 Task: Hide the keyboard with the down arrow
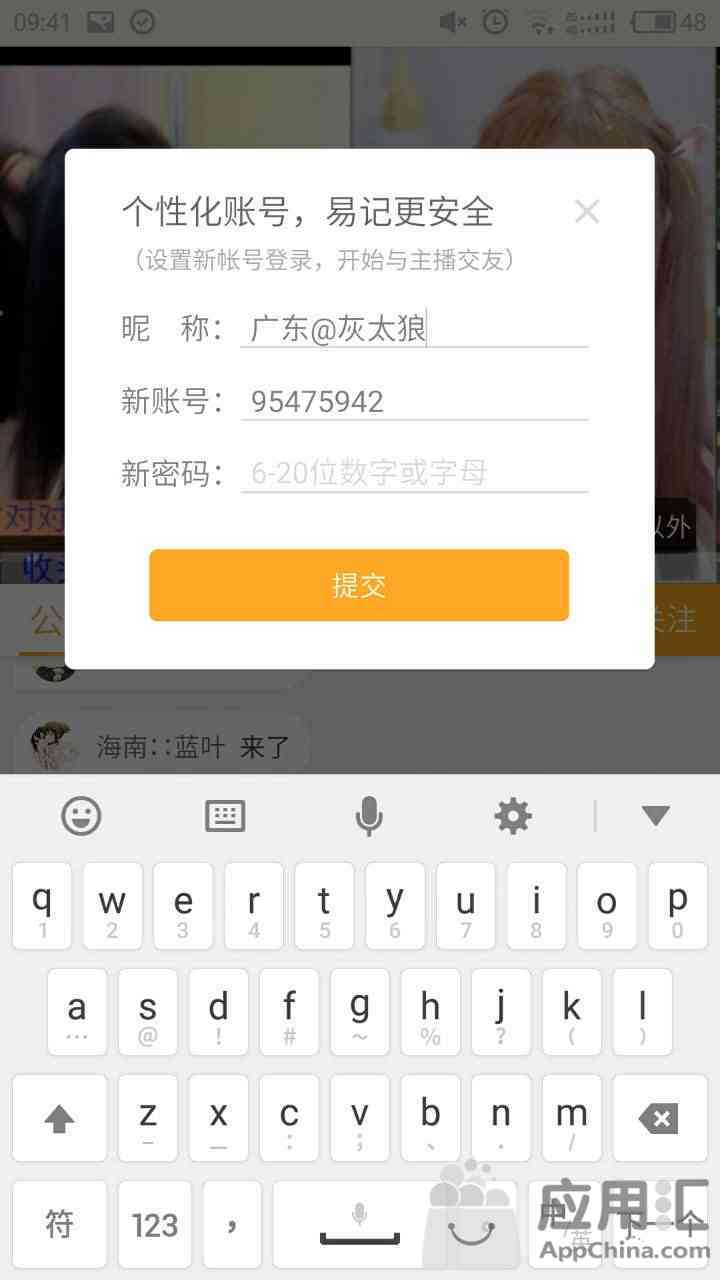[x=655, y=816]
